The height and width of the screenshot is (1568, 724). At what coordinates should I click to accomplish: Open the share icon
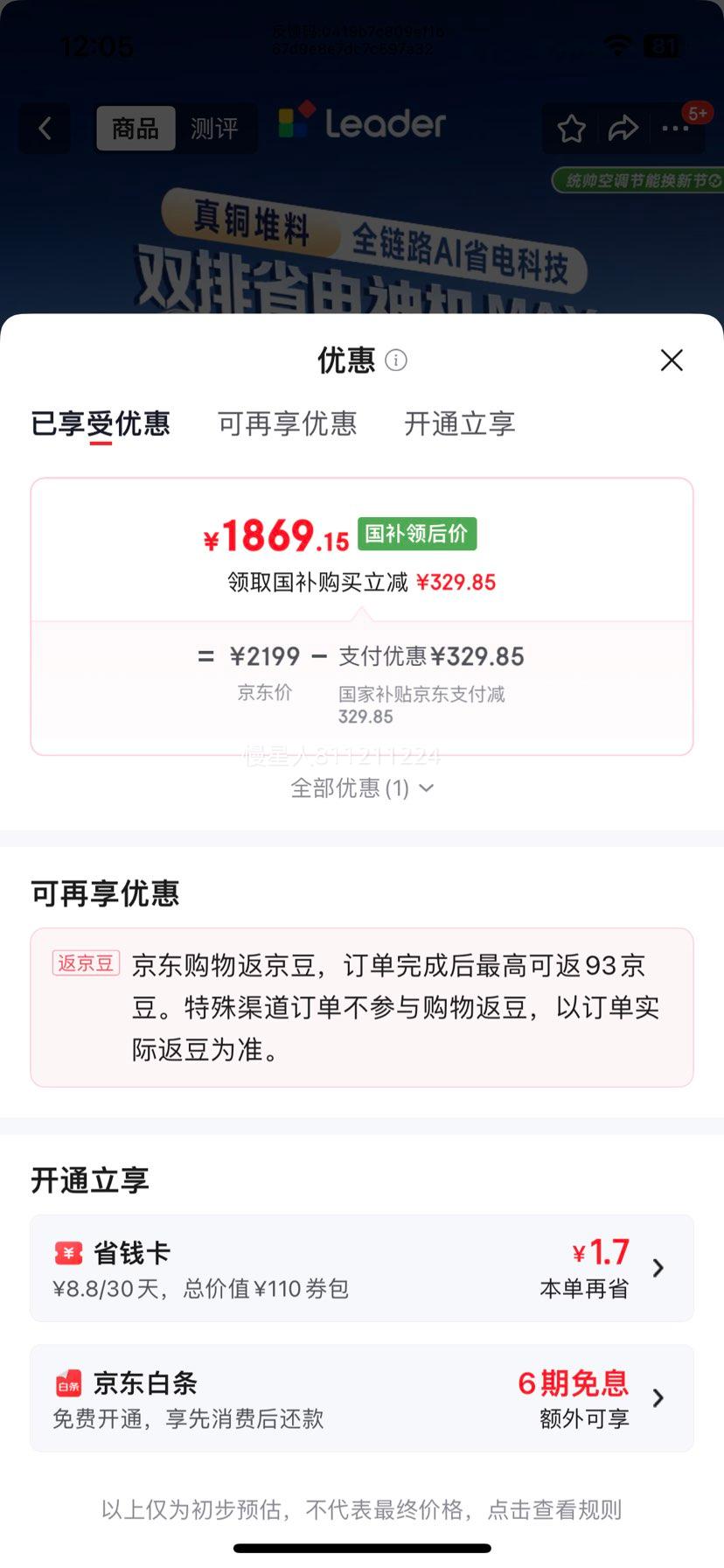tap(623, 128)
